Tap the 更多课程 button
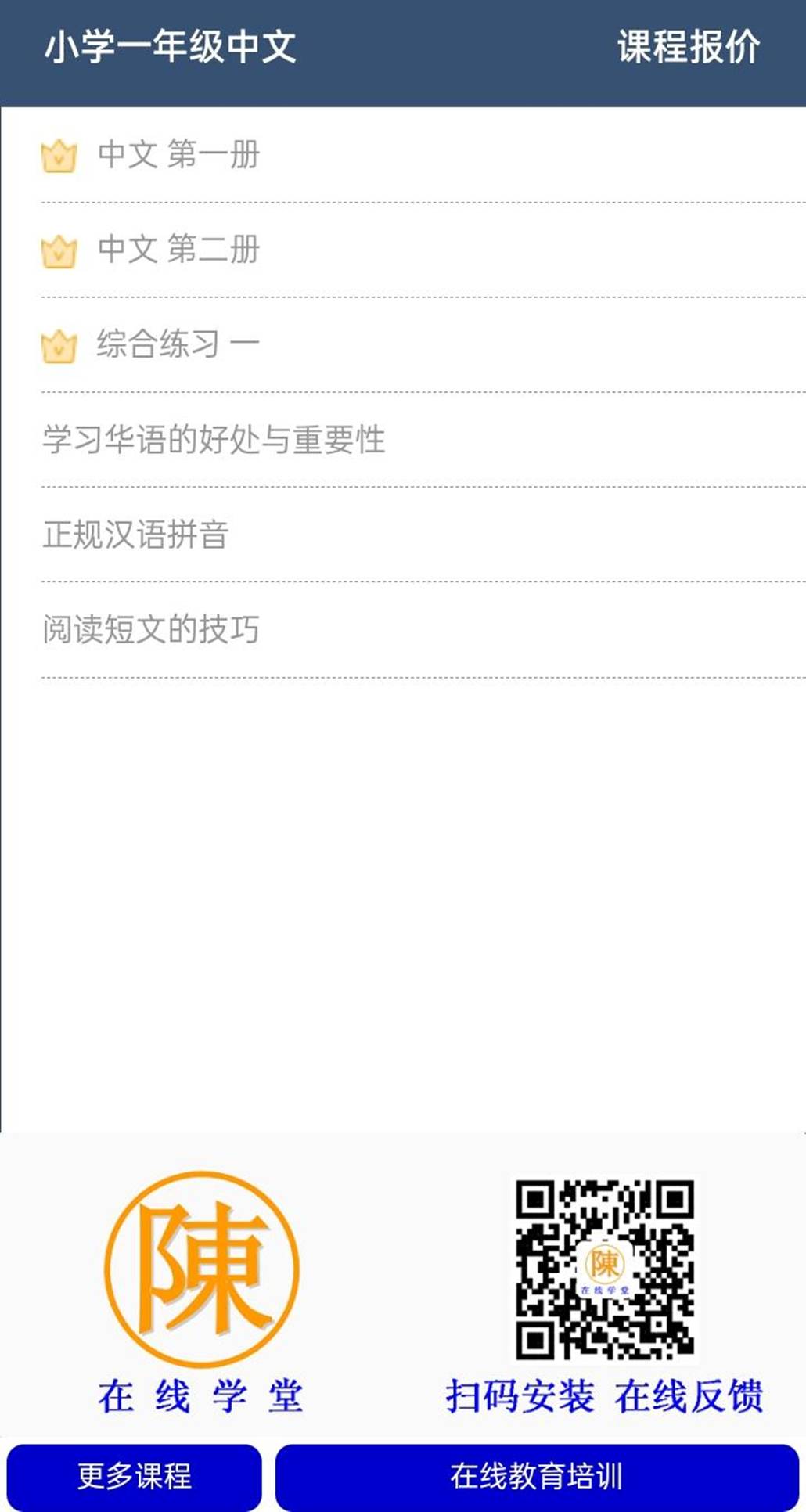Image resolution: width=806 pixels, height=1512 pixels. tap(134, 1476)
